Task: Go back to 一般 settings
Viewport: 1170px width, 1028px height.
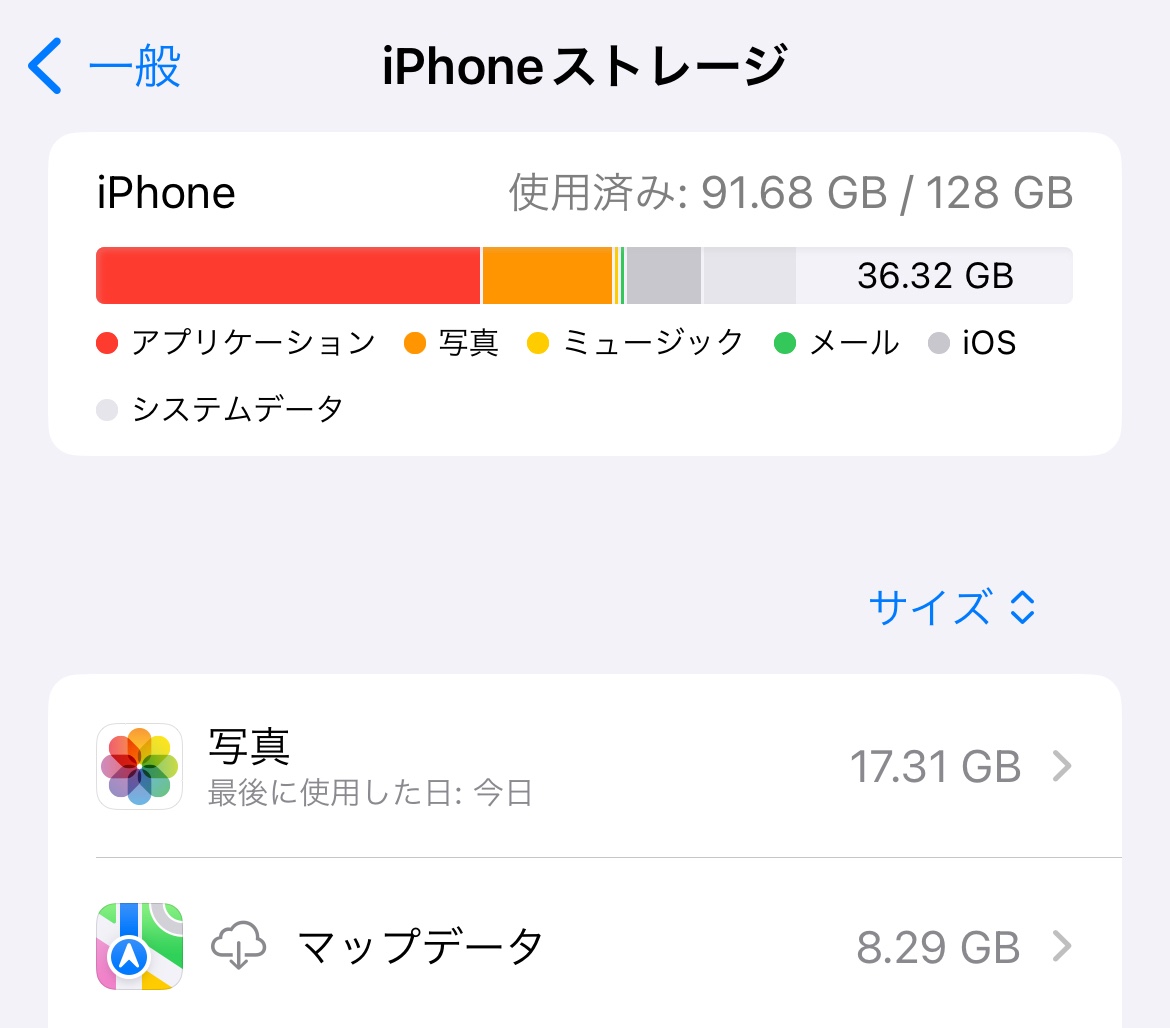Action: click(x=105, y=68)
